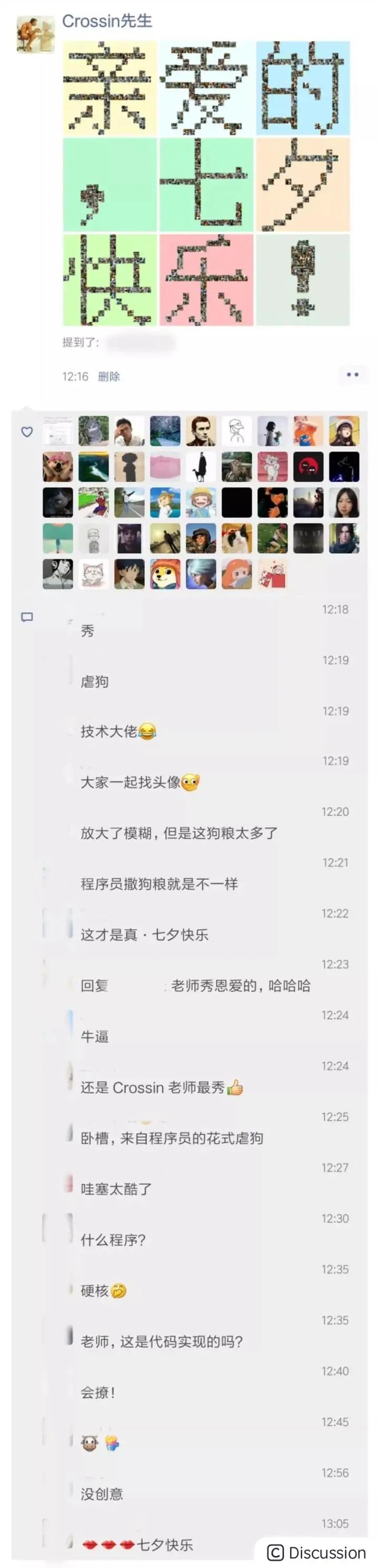Select the comment 程序员撒狗粮就是不一样
Viewport: 379px width, 1568px height.
point(159,884)
